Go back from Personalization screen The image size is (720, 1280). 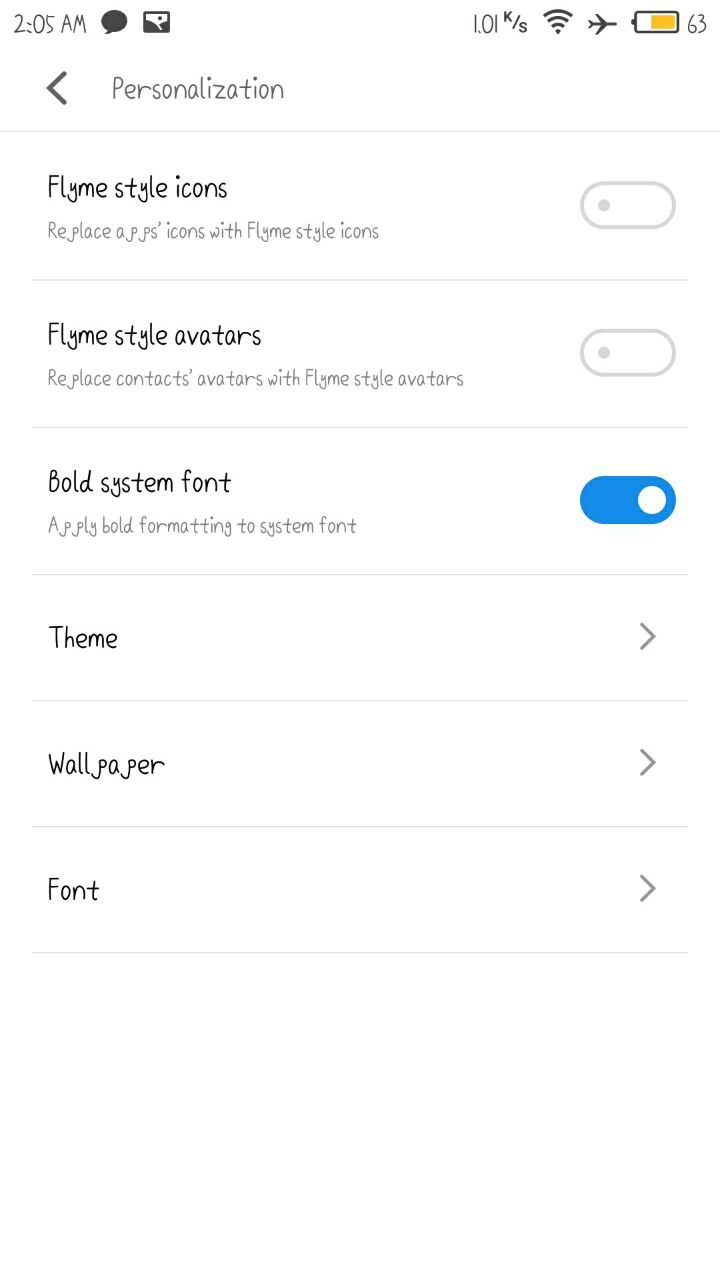pos(57,89)
